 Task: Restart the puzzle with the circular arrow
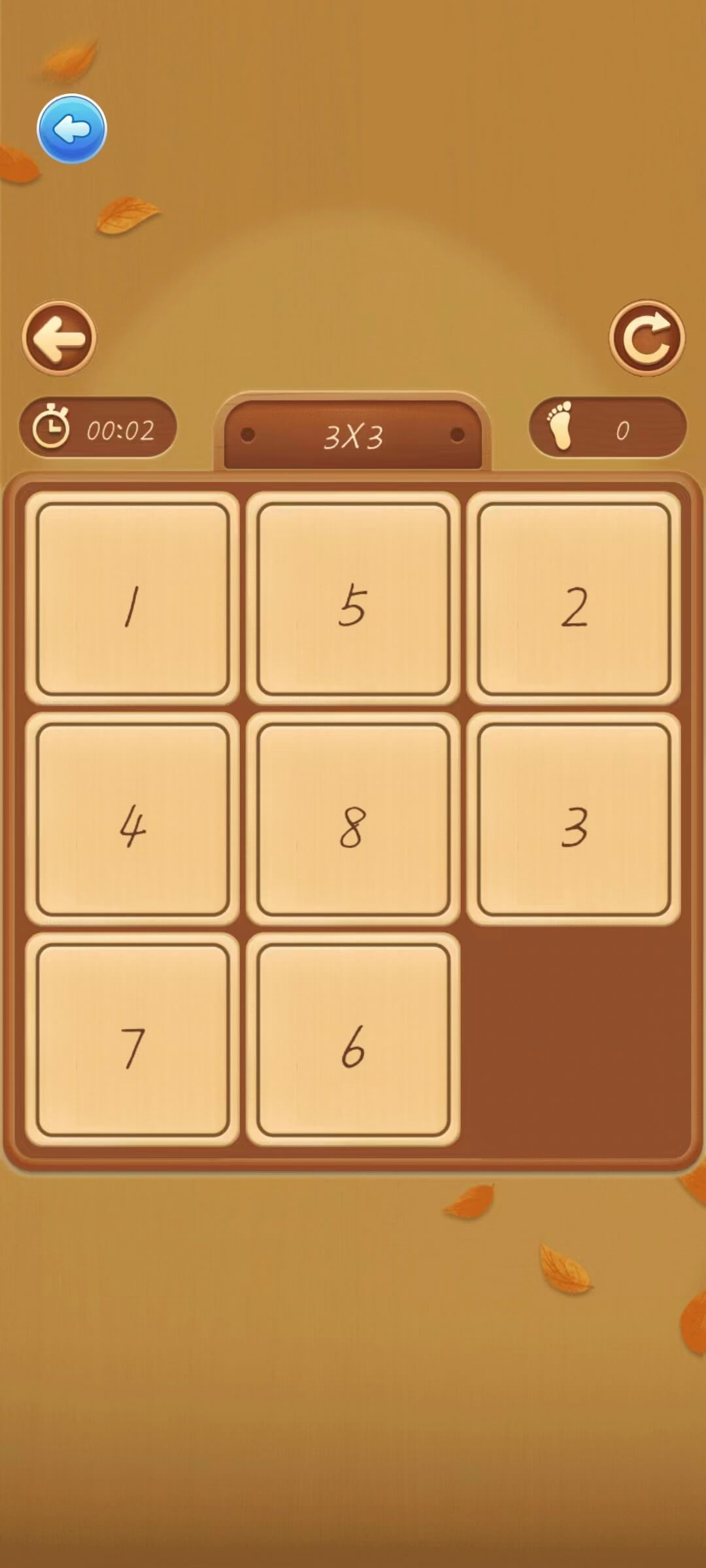(x=647, y=338)
